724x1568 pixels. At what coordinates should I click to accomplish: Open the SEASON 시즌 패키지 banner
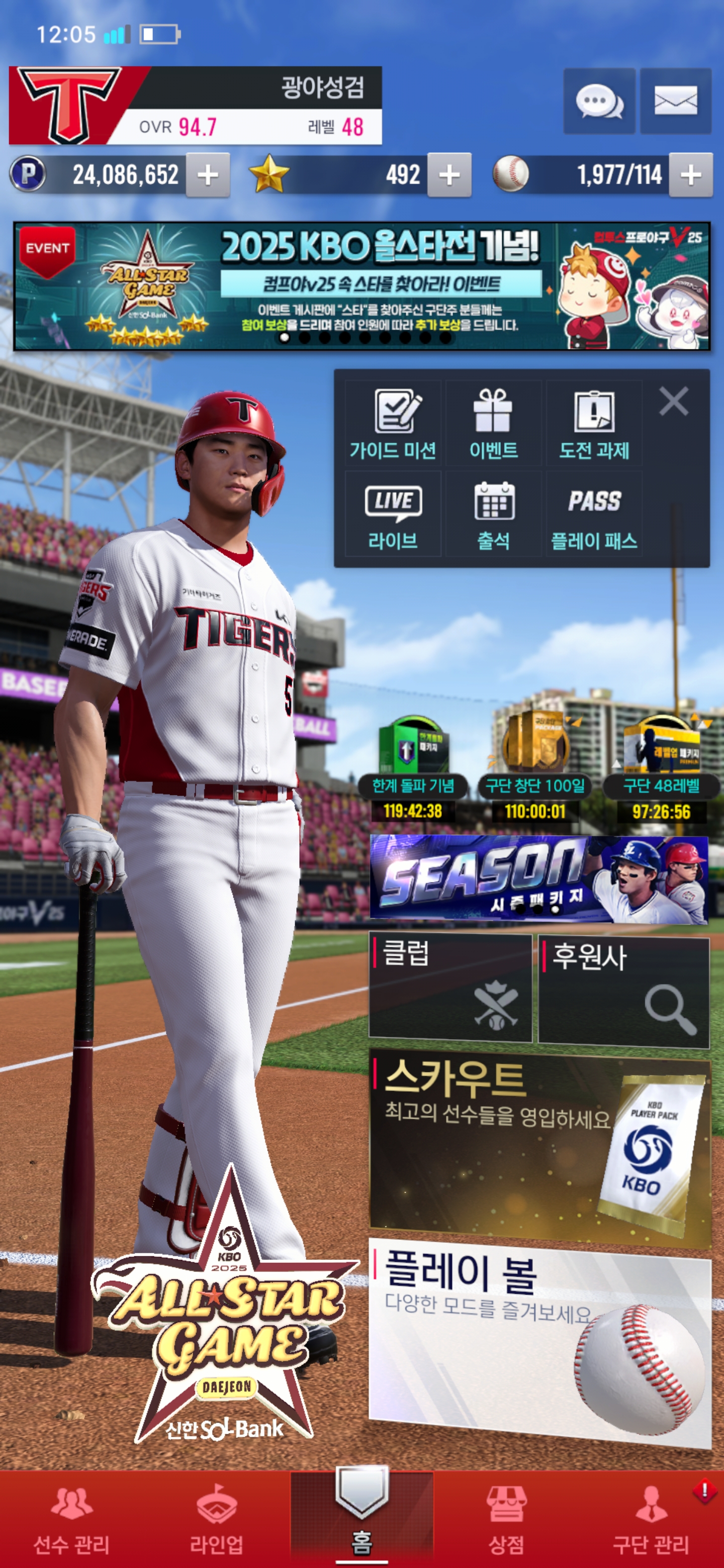539,878
